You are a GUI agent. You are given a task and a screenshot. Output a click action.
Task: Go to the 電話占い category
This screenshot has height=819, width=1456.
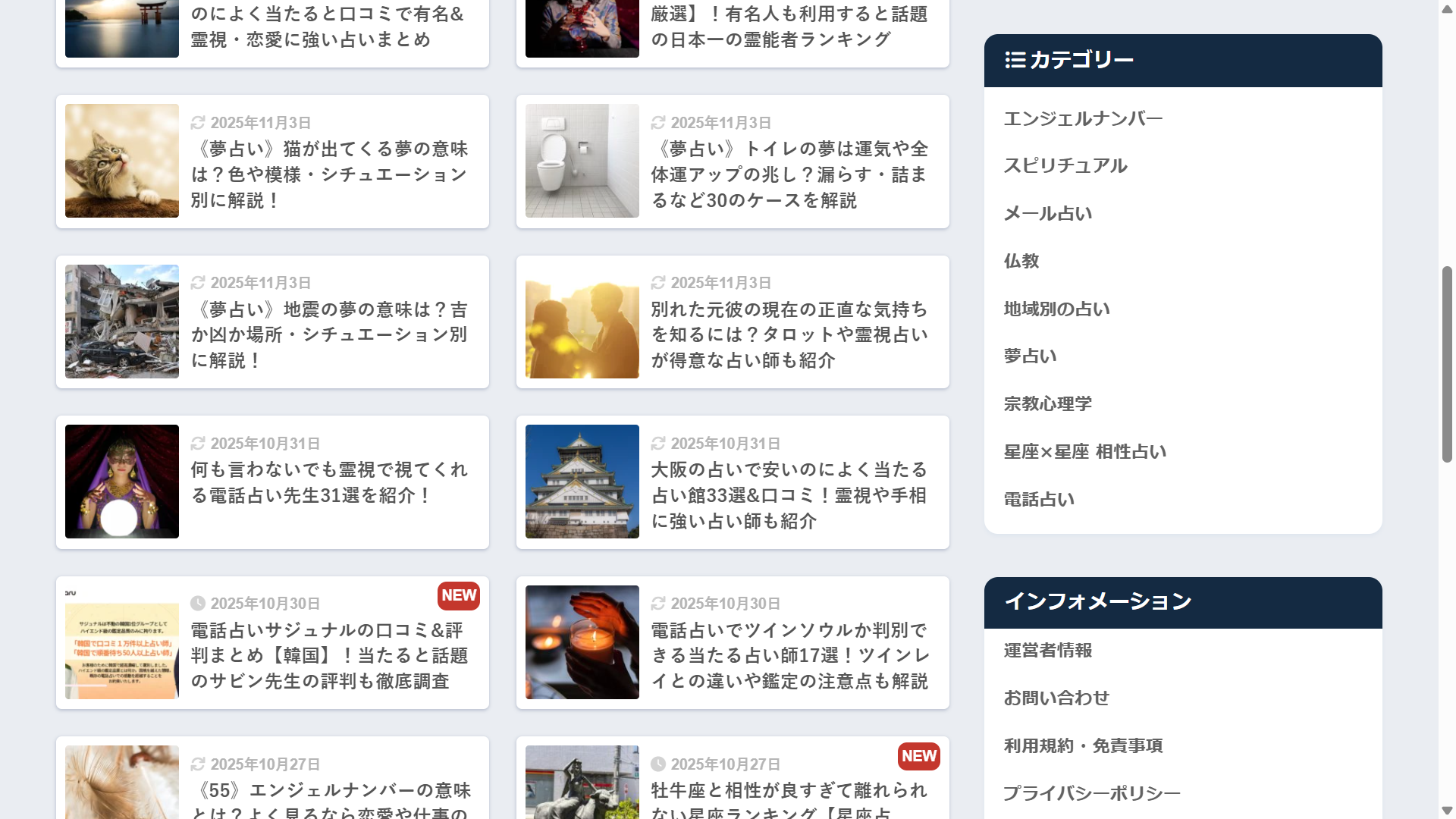[1039, 500]
